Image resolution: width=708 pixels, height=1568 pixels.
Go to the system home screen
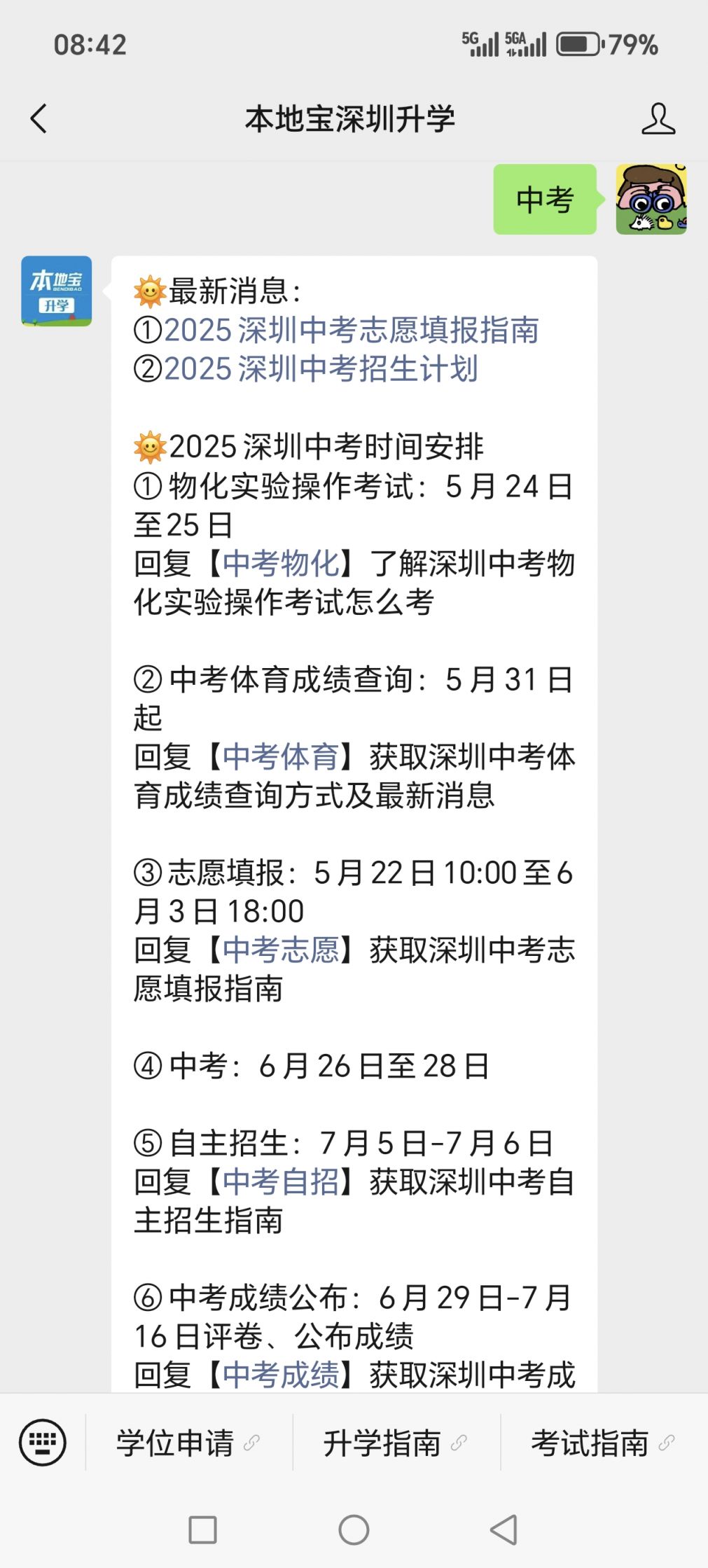[354, 1529]
